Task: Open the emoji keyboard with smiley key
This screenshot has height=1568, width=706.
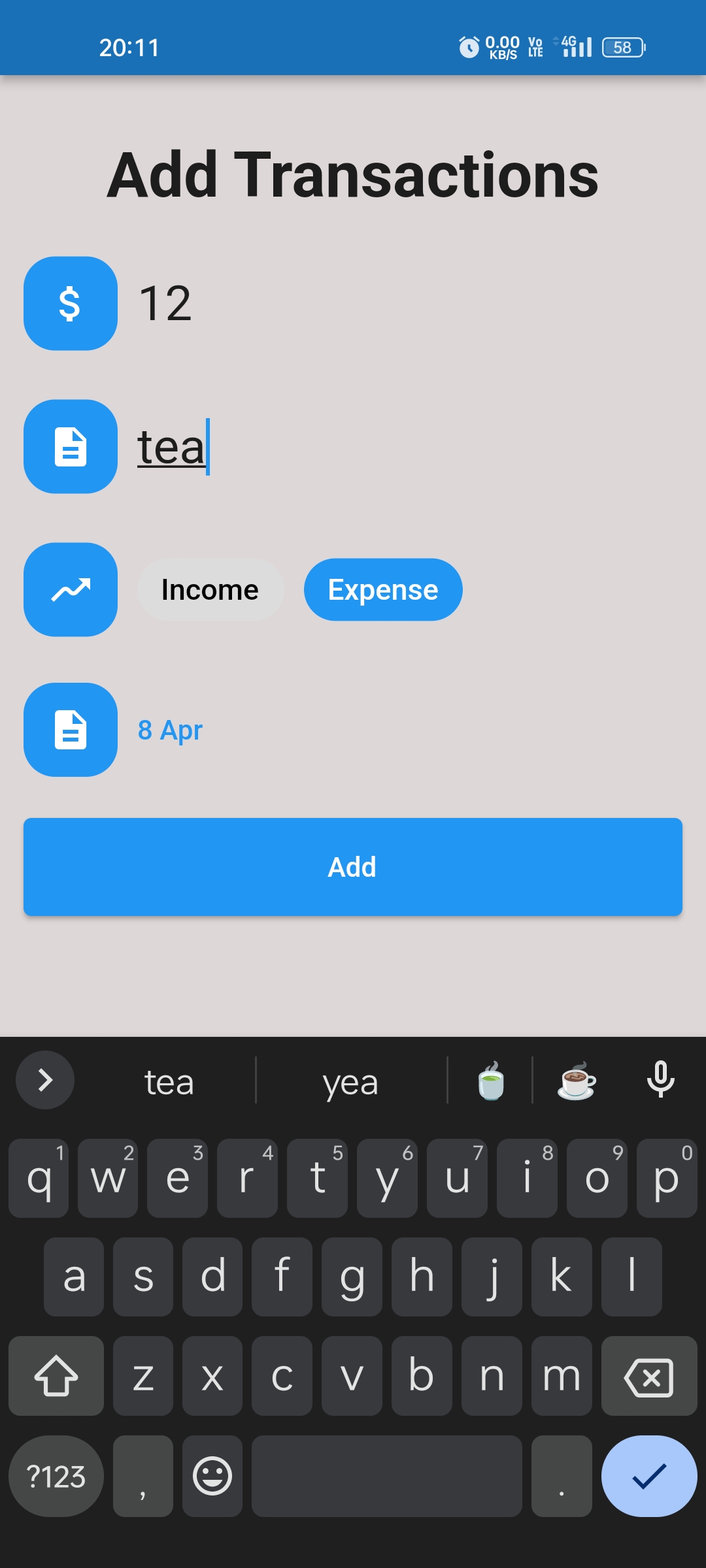Action: coord(212,1476)
